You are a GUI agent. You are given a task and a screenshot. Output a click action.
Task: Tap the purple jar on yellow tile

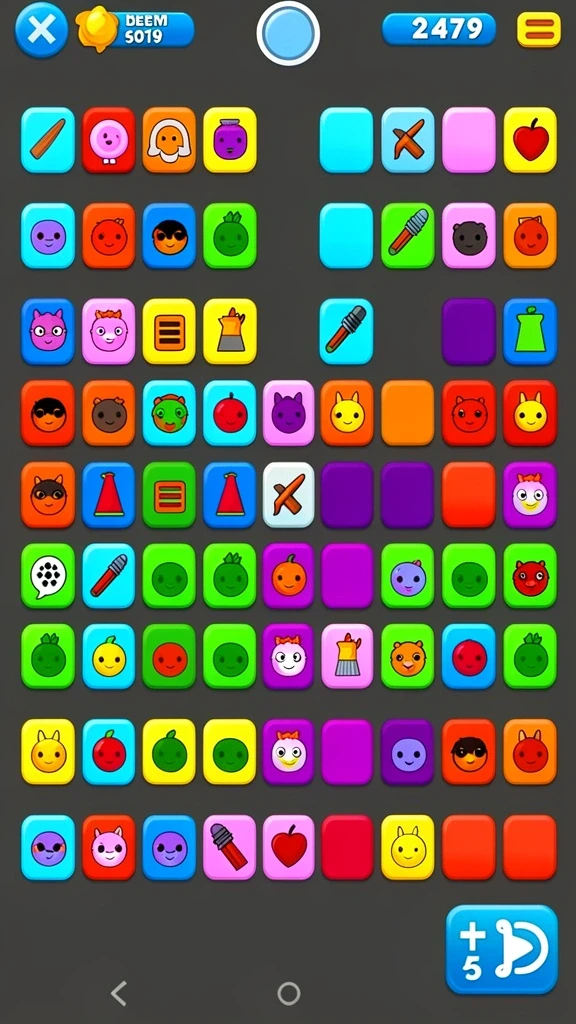pos(230,140)
